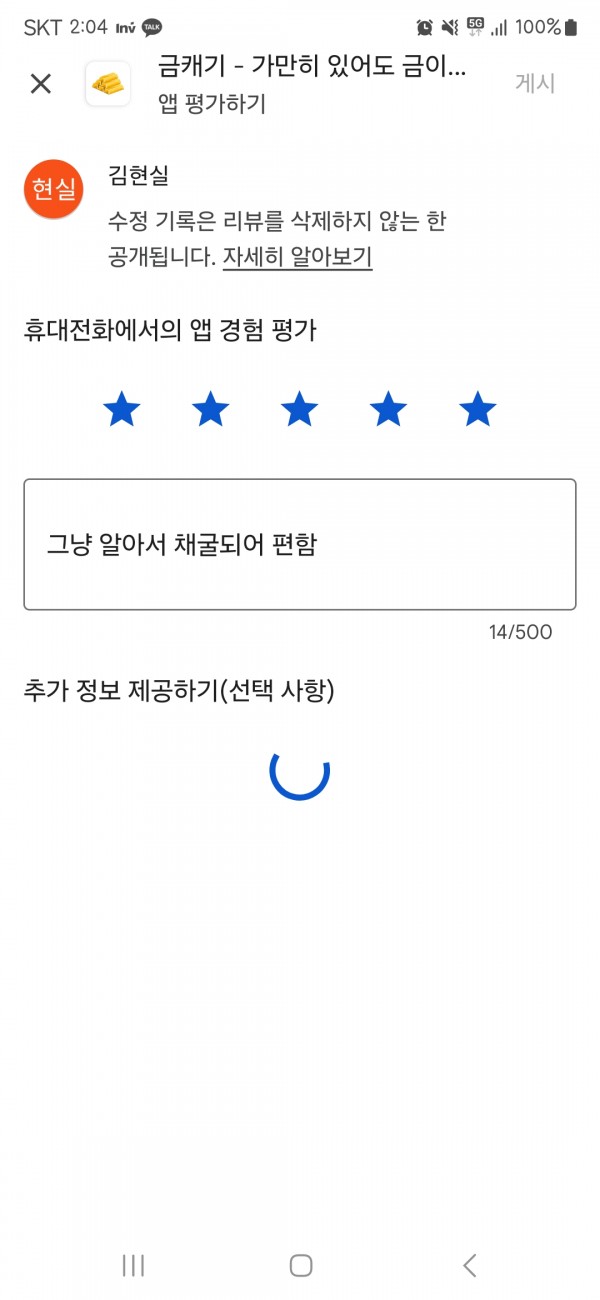Open the 자세히 알아보기 link

(297, 257)
